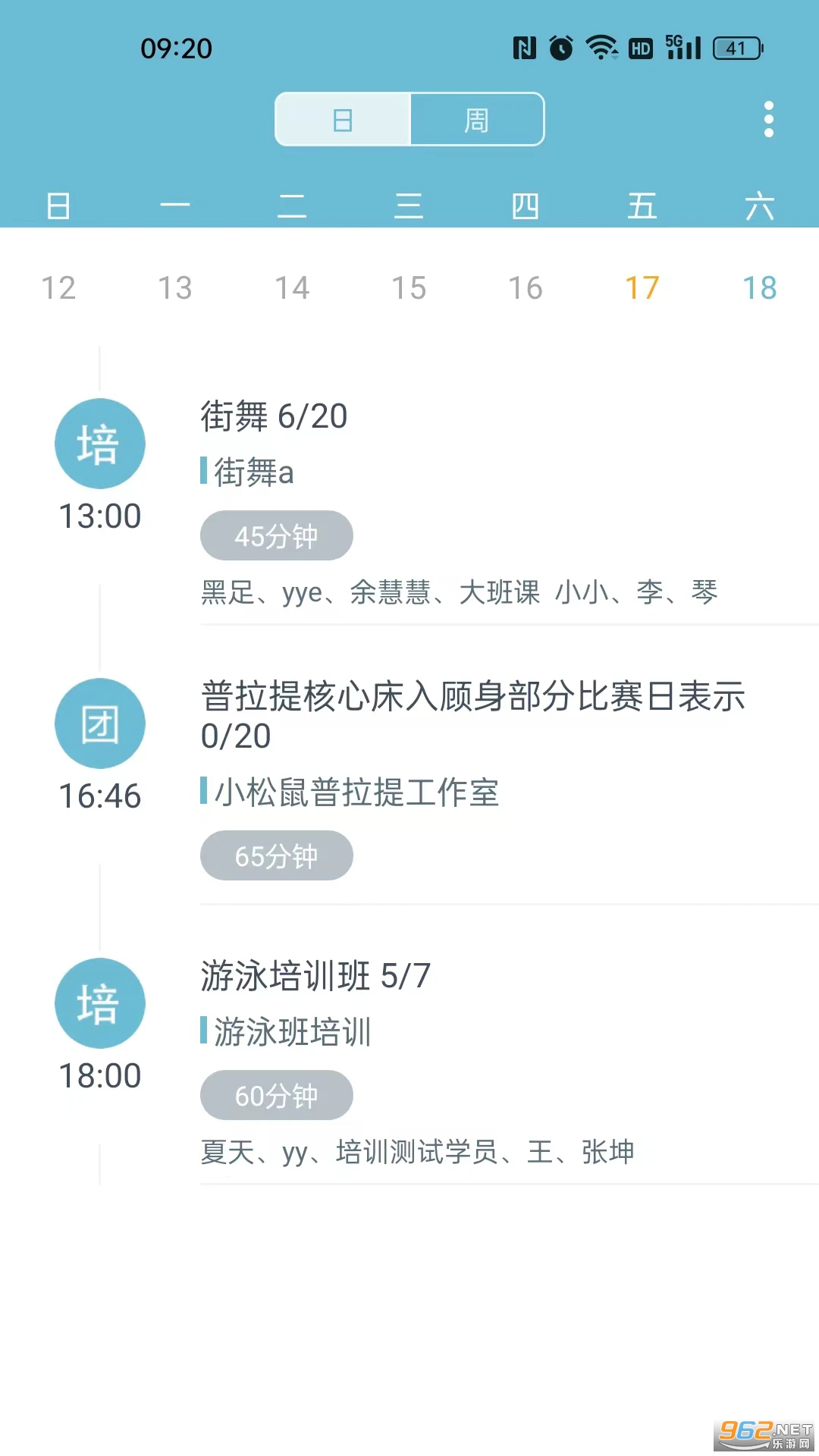The width and height of the screenshot is (819, 1456).
Task: Select date 15 from calendar row
Action: pyautogui.click(x=409, y=288)
